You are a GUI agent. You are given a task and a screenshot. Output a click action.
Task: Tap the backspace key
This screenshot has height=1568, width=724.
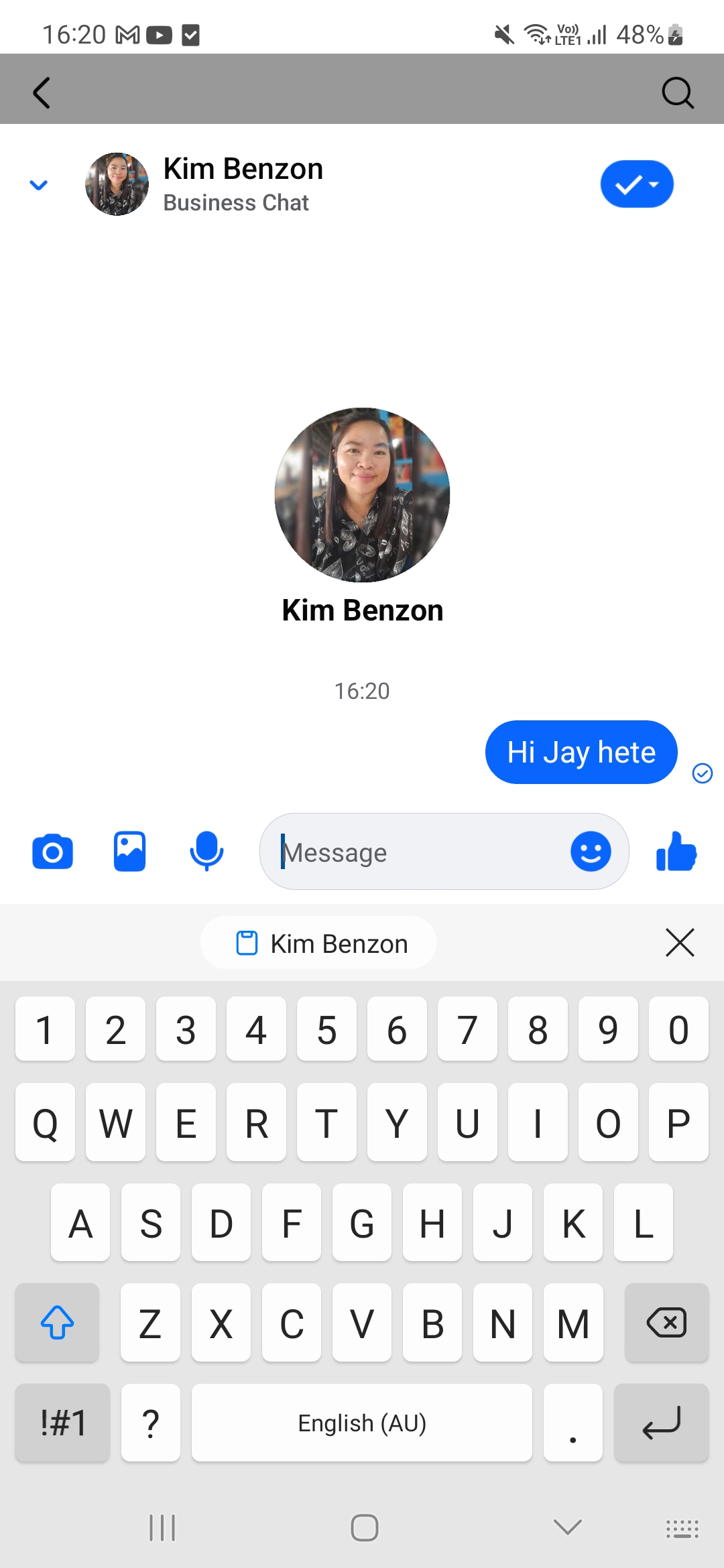click(666, 1323)
